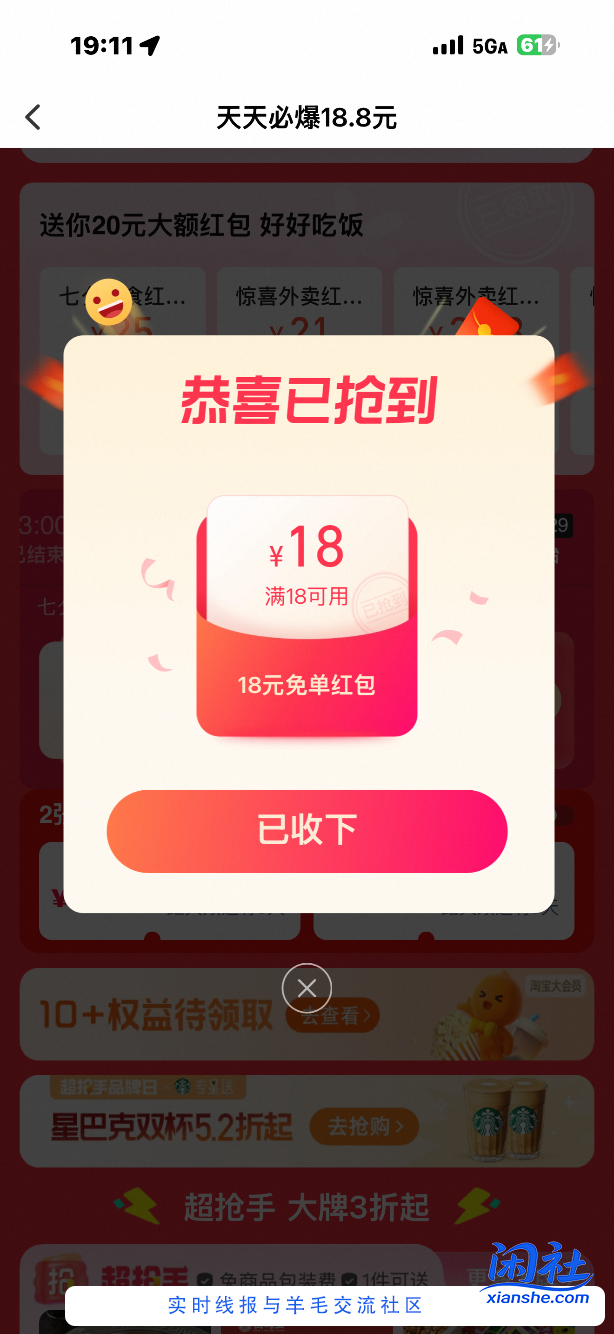
Task: Open the 18元免单红包 coupon card
Action: 307,617
